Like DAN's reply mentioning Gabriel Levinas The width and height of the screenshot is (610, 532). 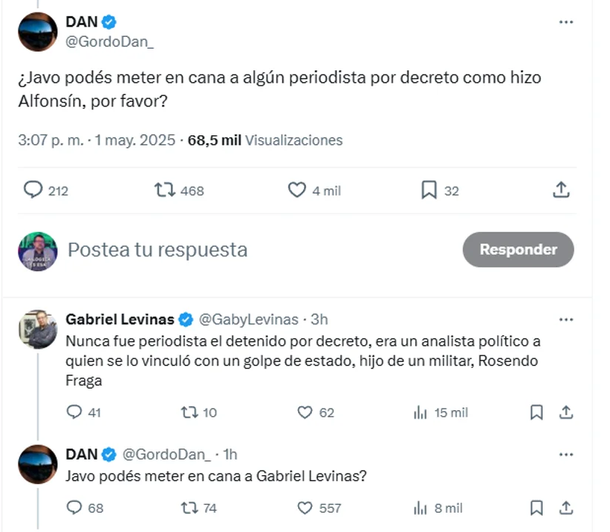pos(306,508)
